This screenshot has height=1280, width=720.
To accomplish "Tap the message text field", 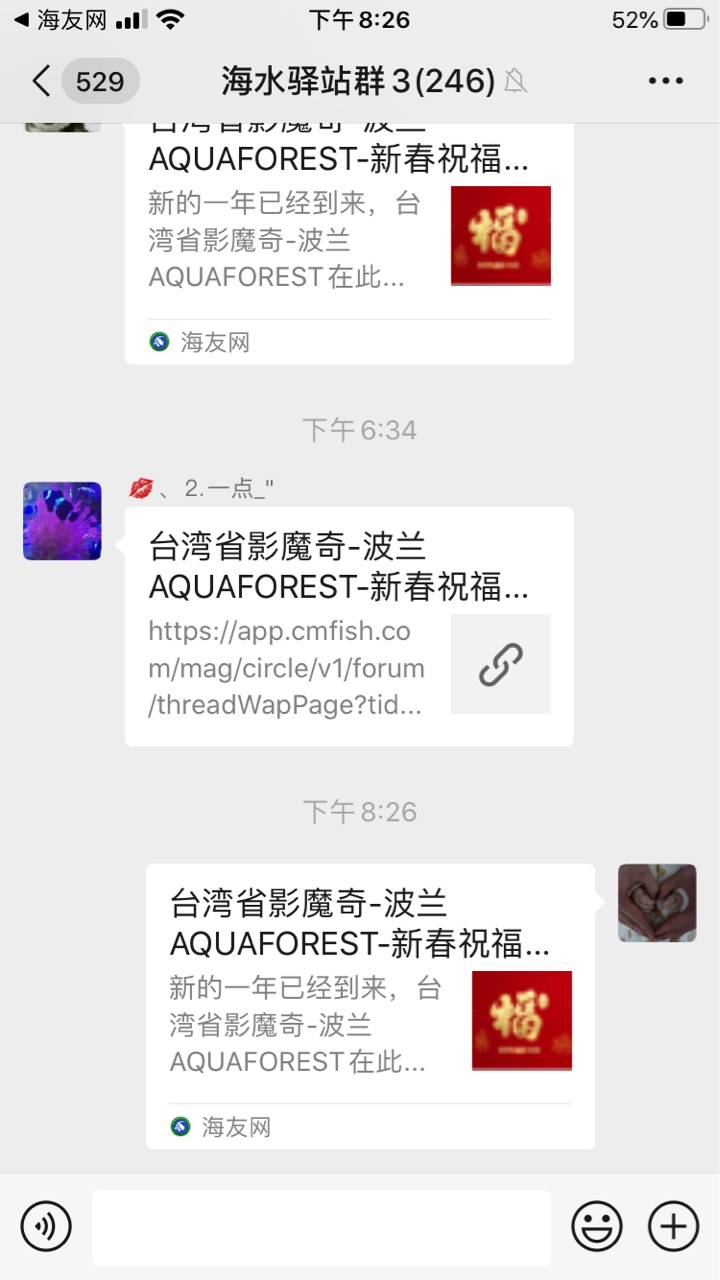I will (x=321, y=1227).
